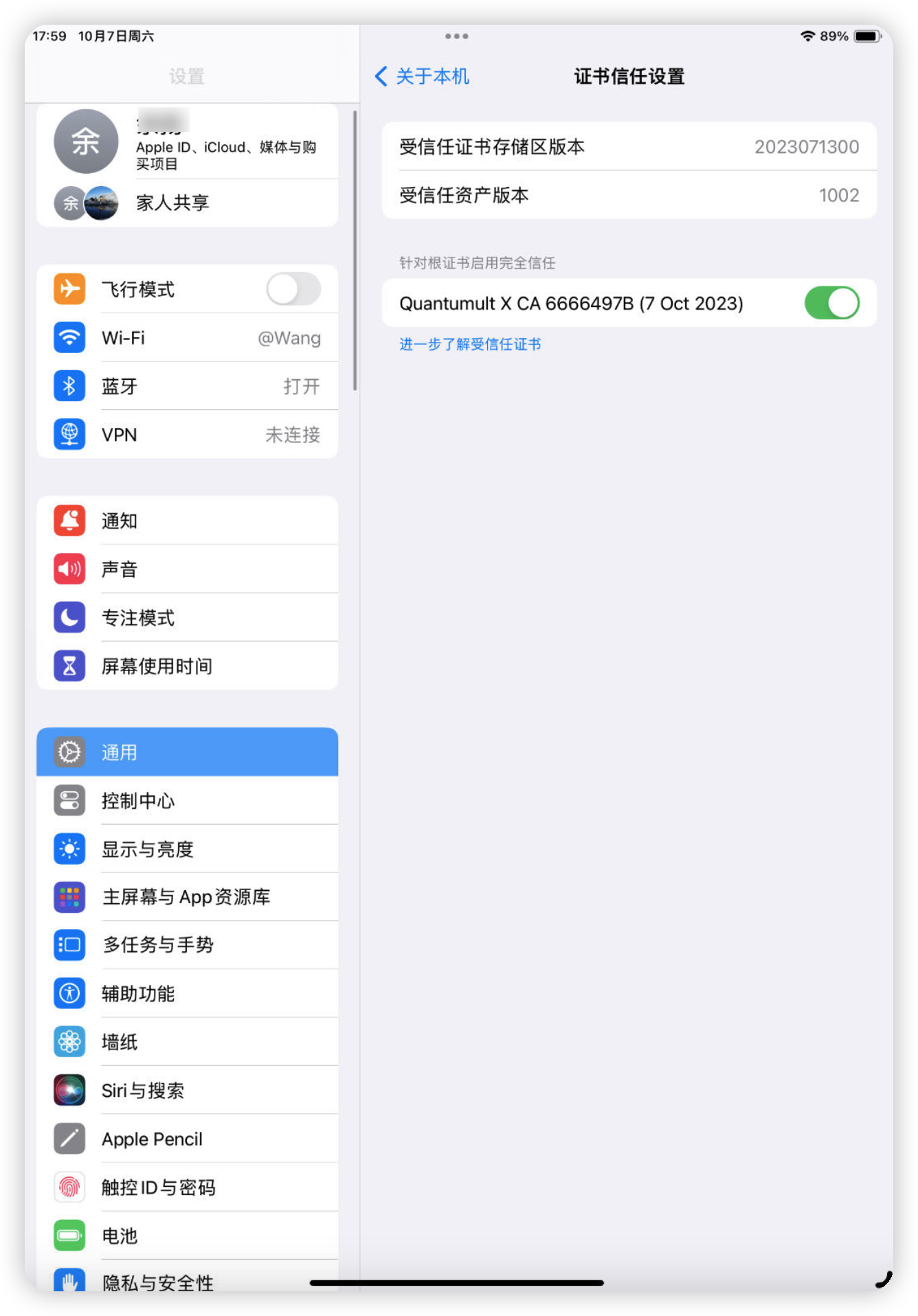Open 进一步了解受信任证书 link

click(470, 344)
